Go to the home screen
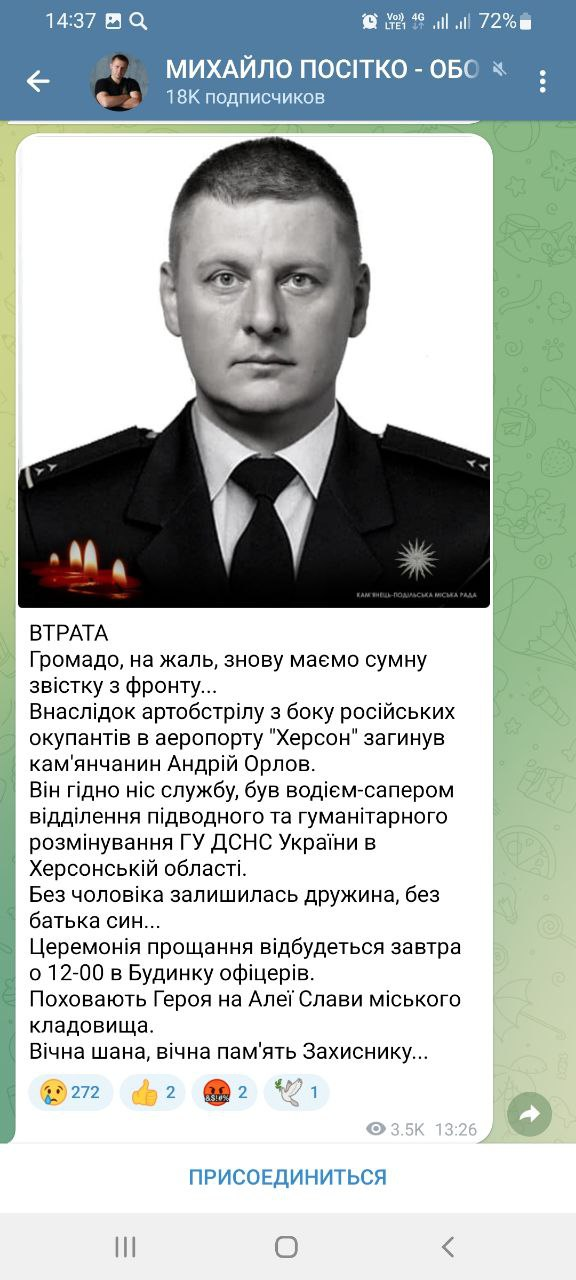The height and width of the screenshot is (1280, 576). tap(287, 1246)
